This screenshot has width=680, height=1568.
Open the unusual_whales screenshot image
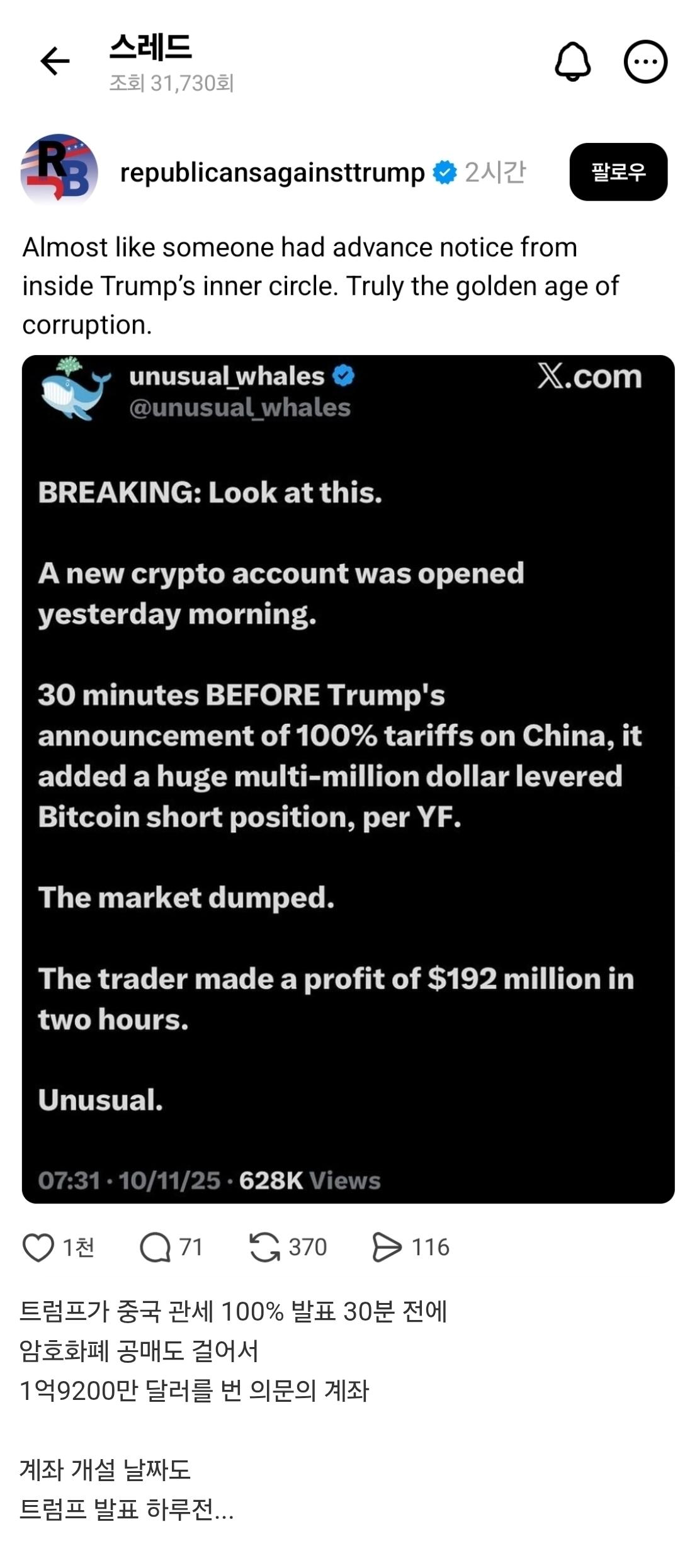tap(348, 779)
